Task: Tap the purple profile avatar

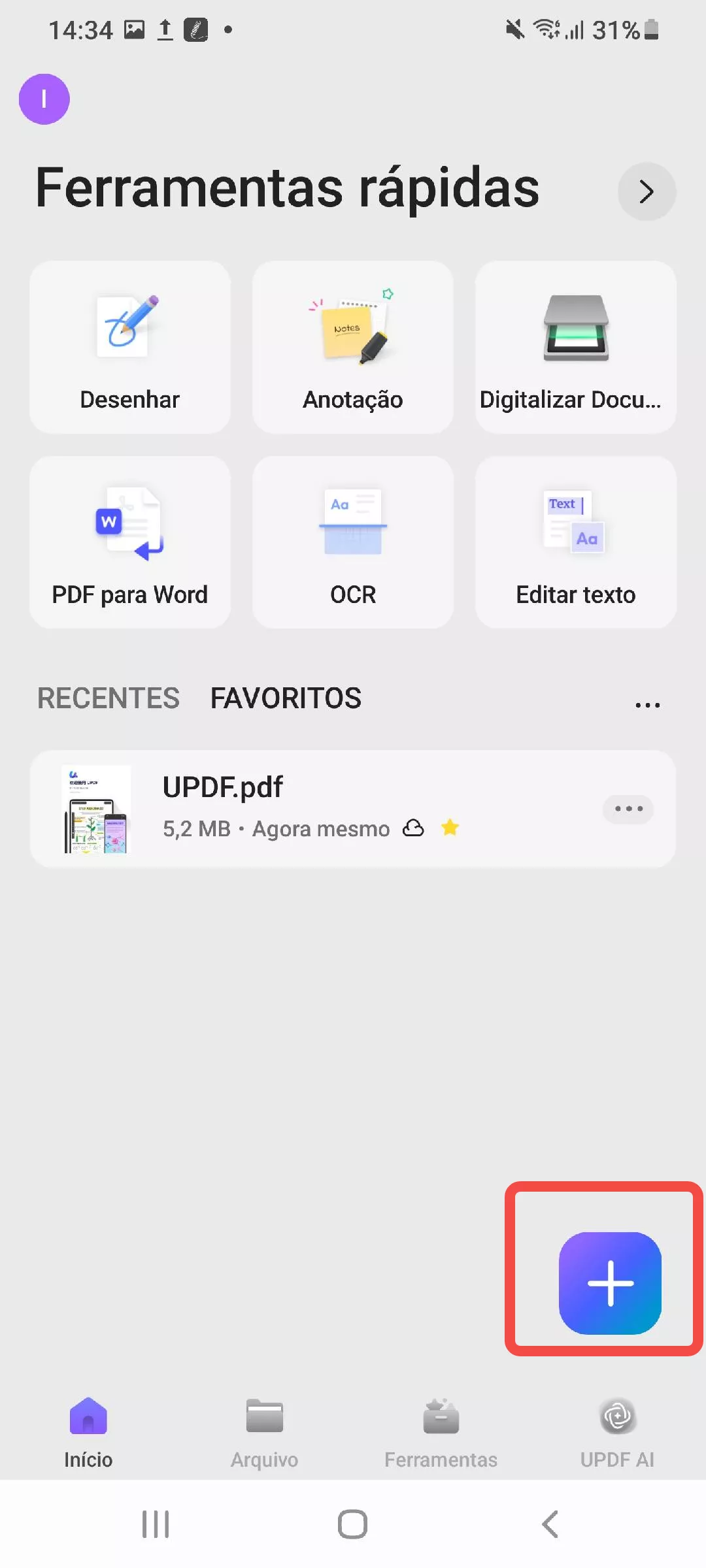Action: [44, 99]
